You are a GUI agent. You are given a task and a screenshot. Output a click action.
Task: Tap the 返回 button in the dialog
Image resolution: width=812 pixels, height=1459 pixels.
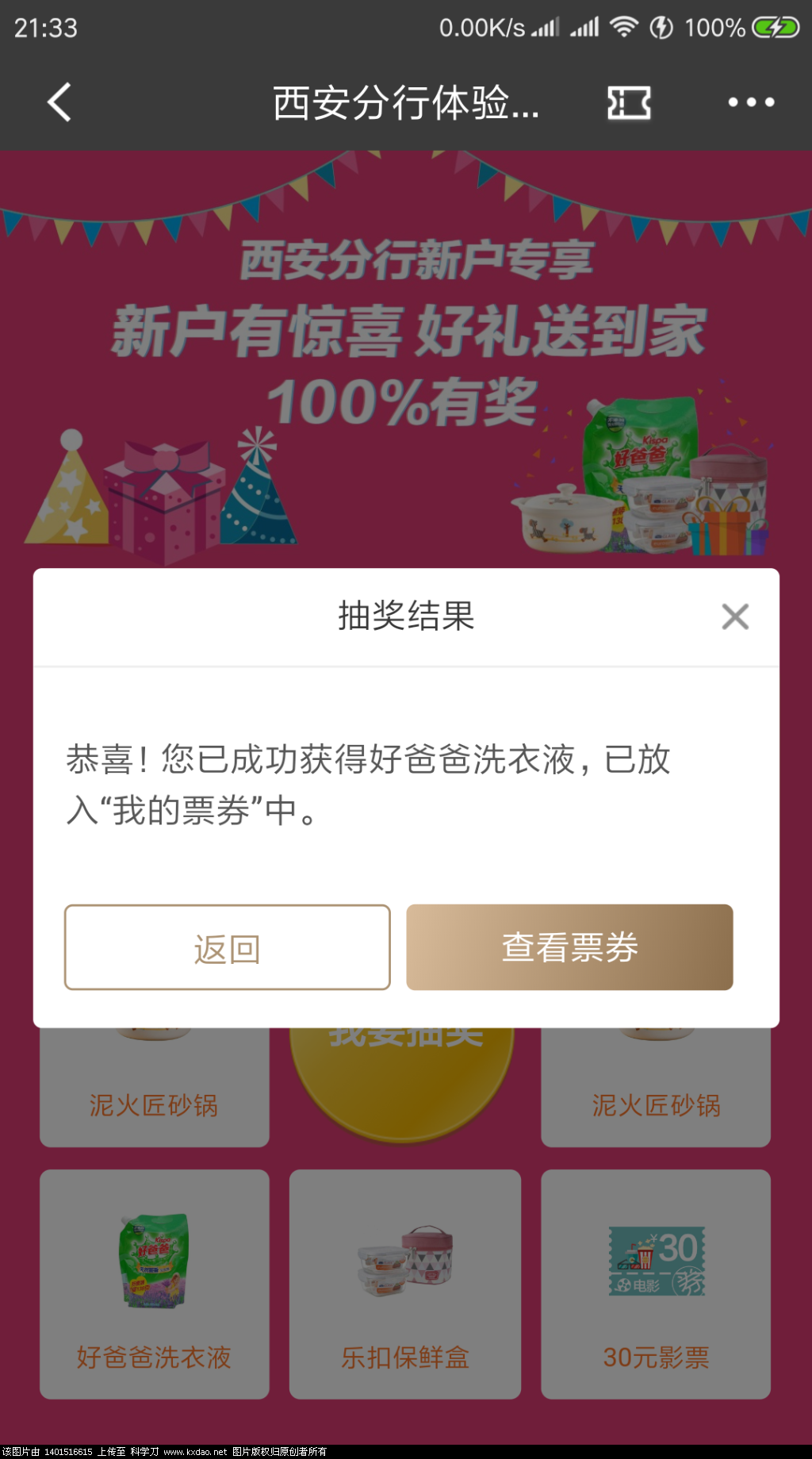226,947
